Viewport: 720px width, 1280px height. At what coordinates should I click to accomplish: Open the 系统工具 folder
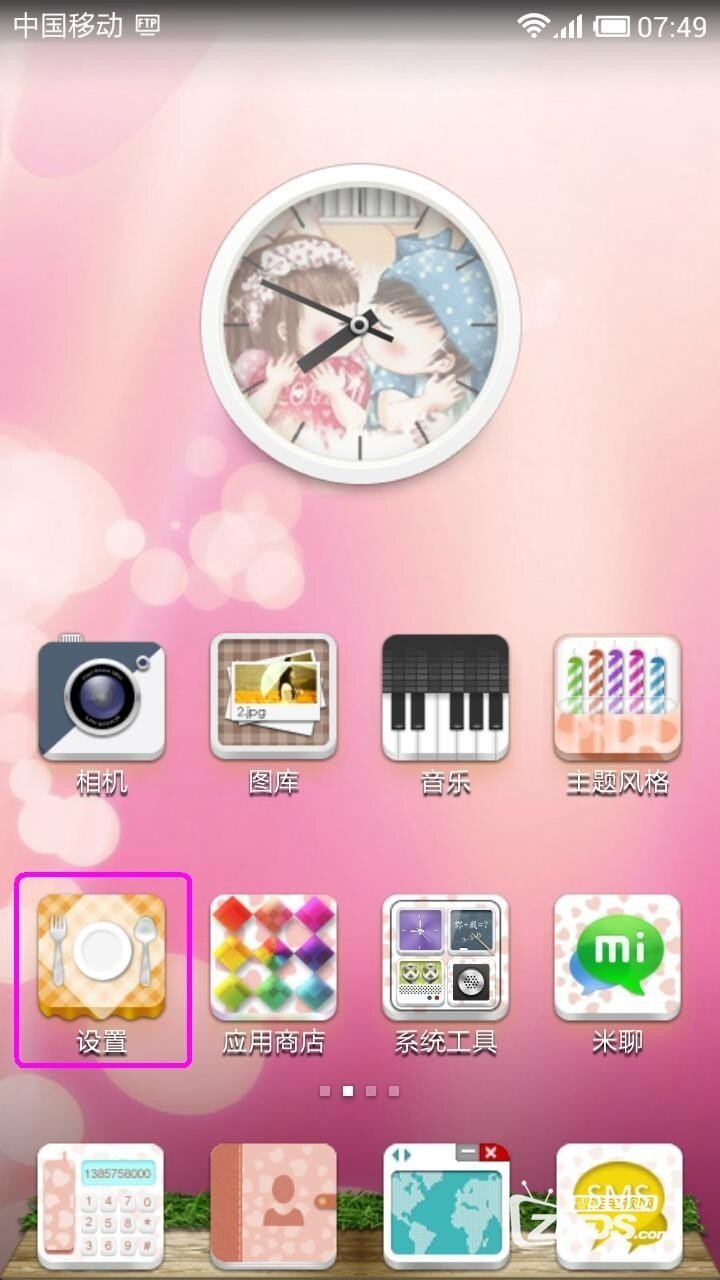coord(445,960)
